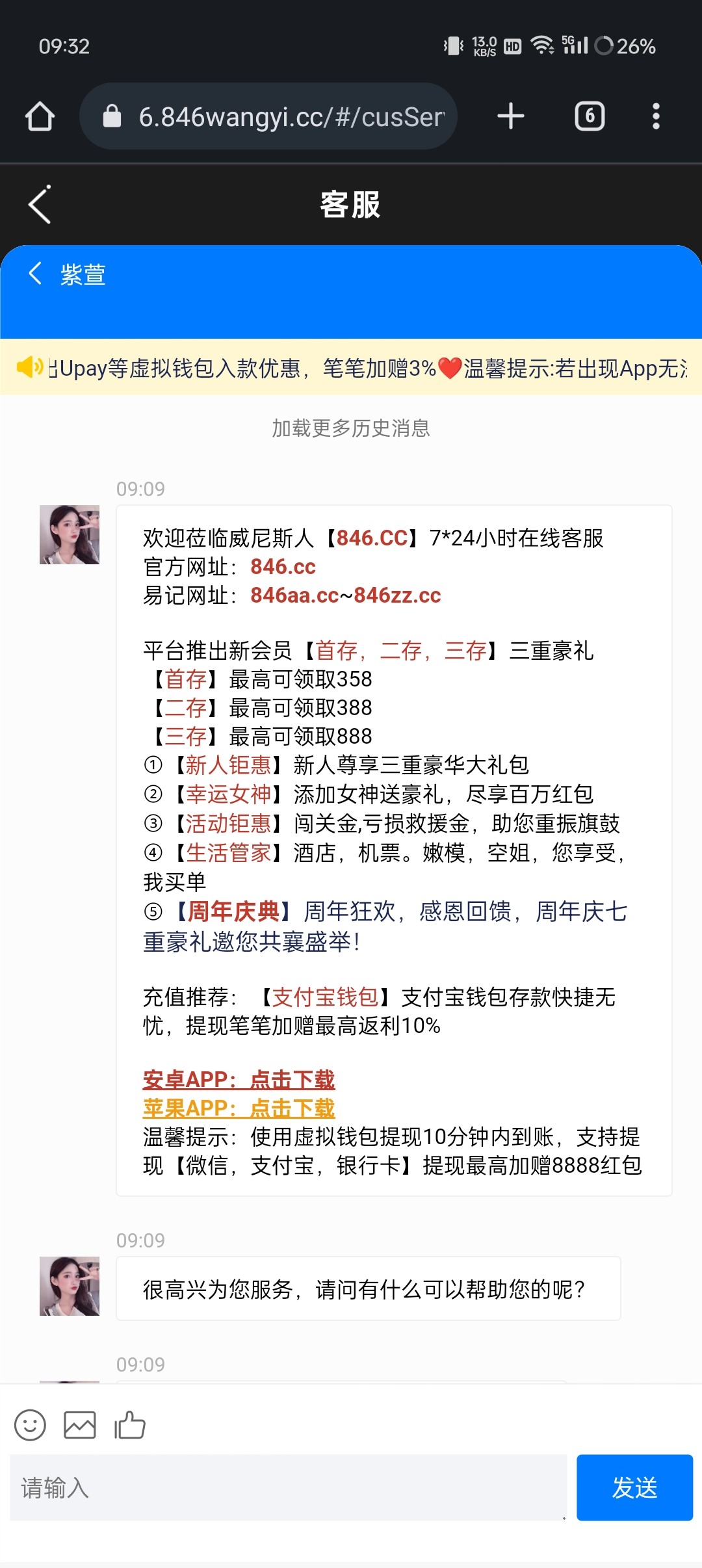Focus the 请输入 message field
The image size is (702, 1568).
[x=288, y=1487]
